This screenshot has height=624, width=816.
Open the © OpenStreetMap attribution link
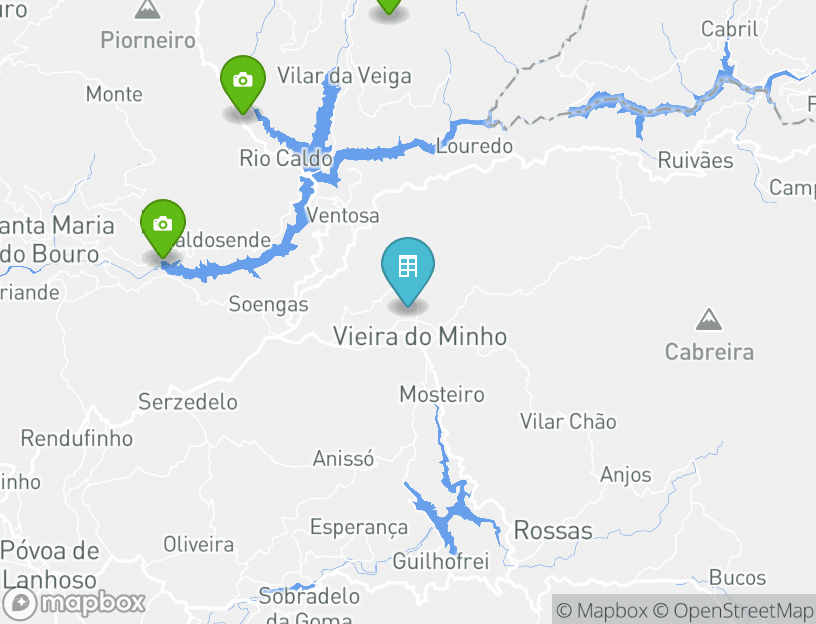tap(735, 610)
